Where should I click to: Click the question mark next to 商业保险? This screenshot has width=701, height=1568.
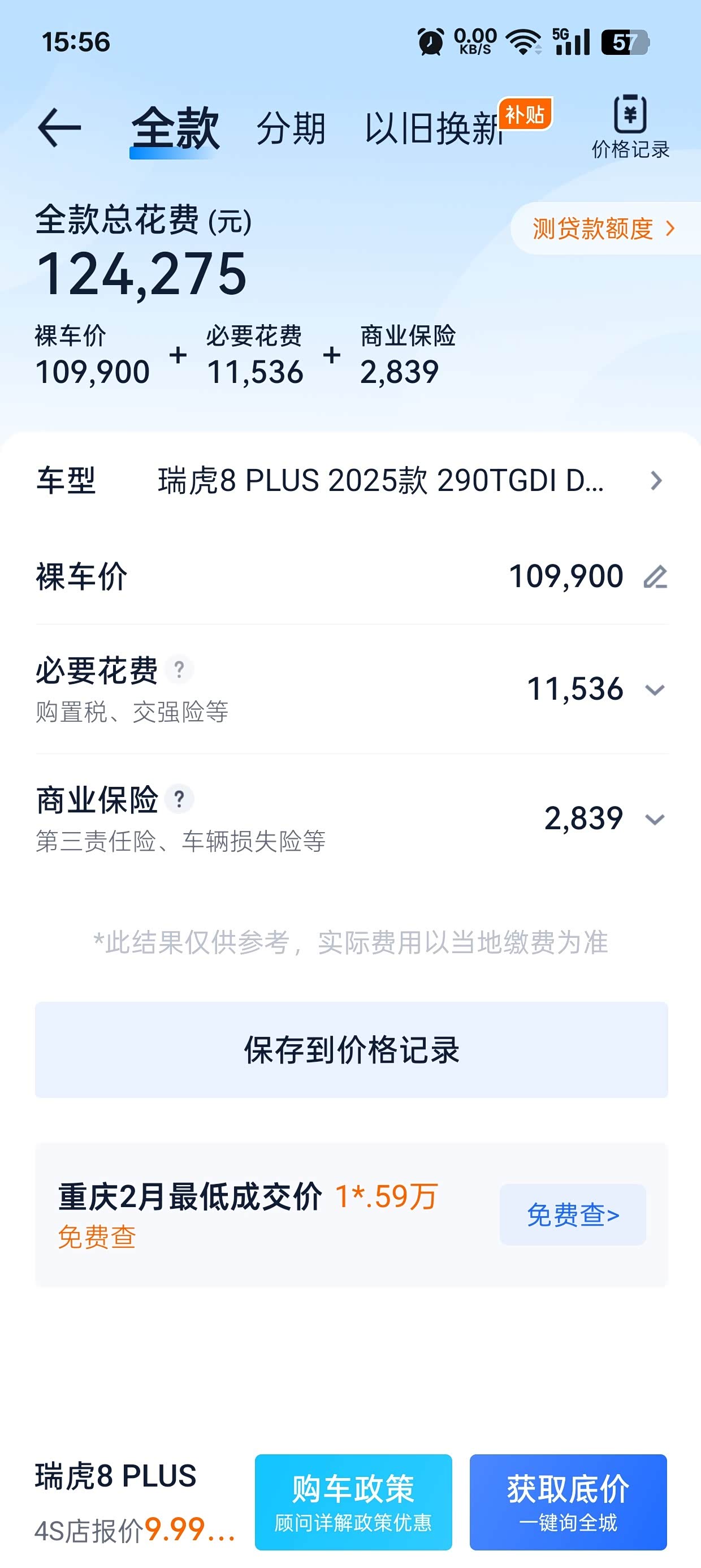tap(180, 798)
